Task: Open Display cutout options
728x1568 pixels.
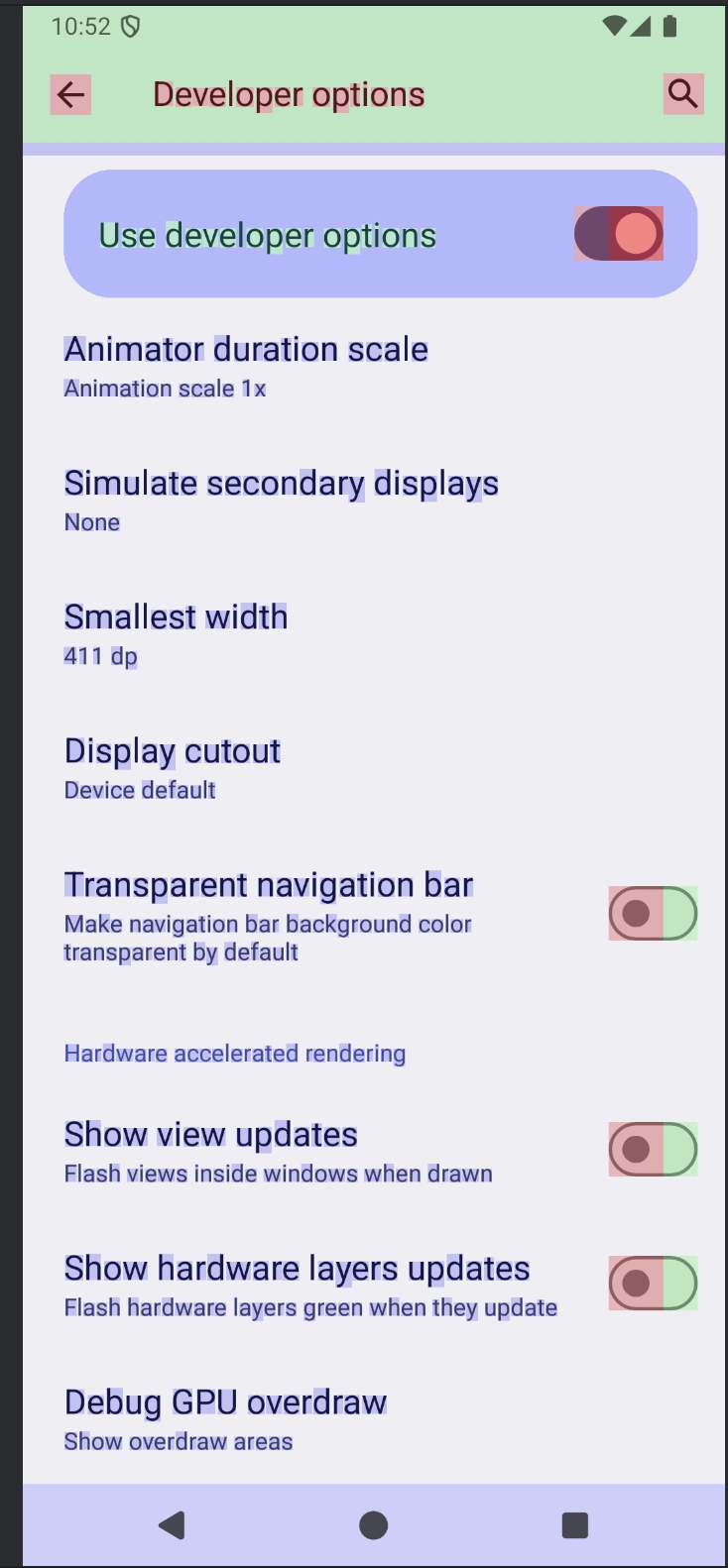Action: [x=375, y=769]
